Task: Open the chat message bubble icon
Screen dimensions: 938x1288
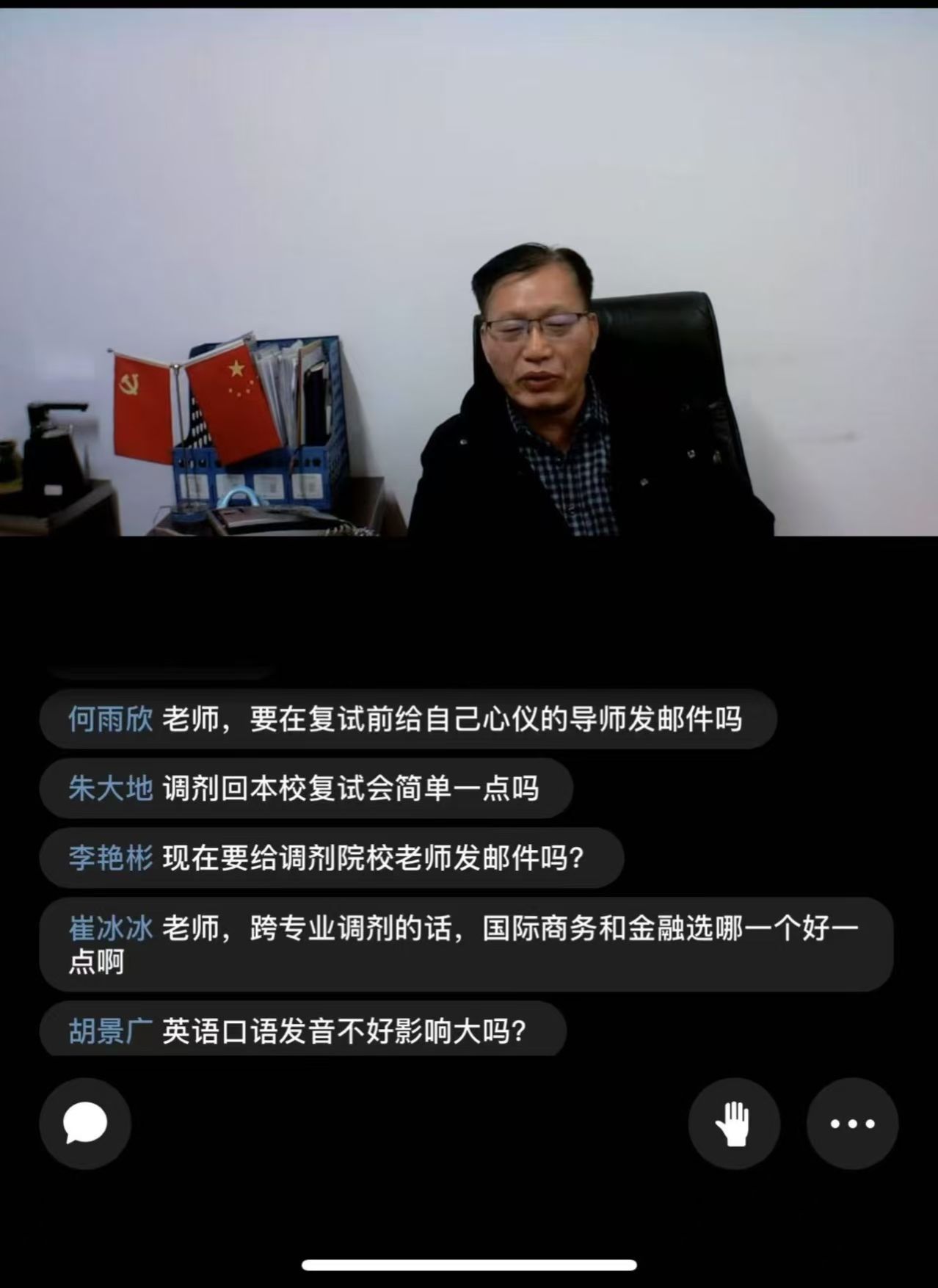Action: pyautogui.click(x=85, y=1123)
